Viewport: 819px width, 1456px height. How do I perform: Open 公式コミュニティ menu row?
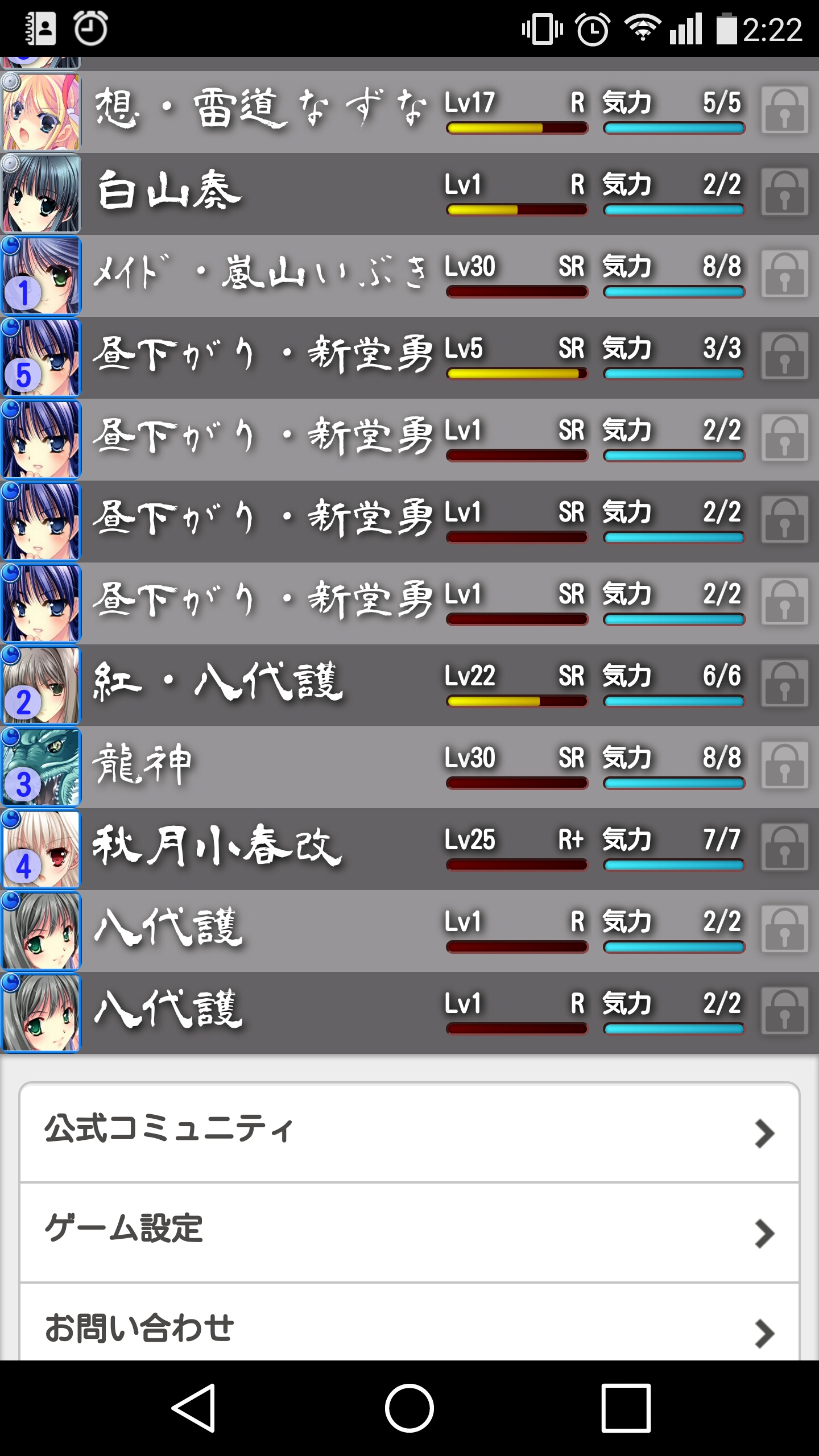409,1132
